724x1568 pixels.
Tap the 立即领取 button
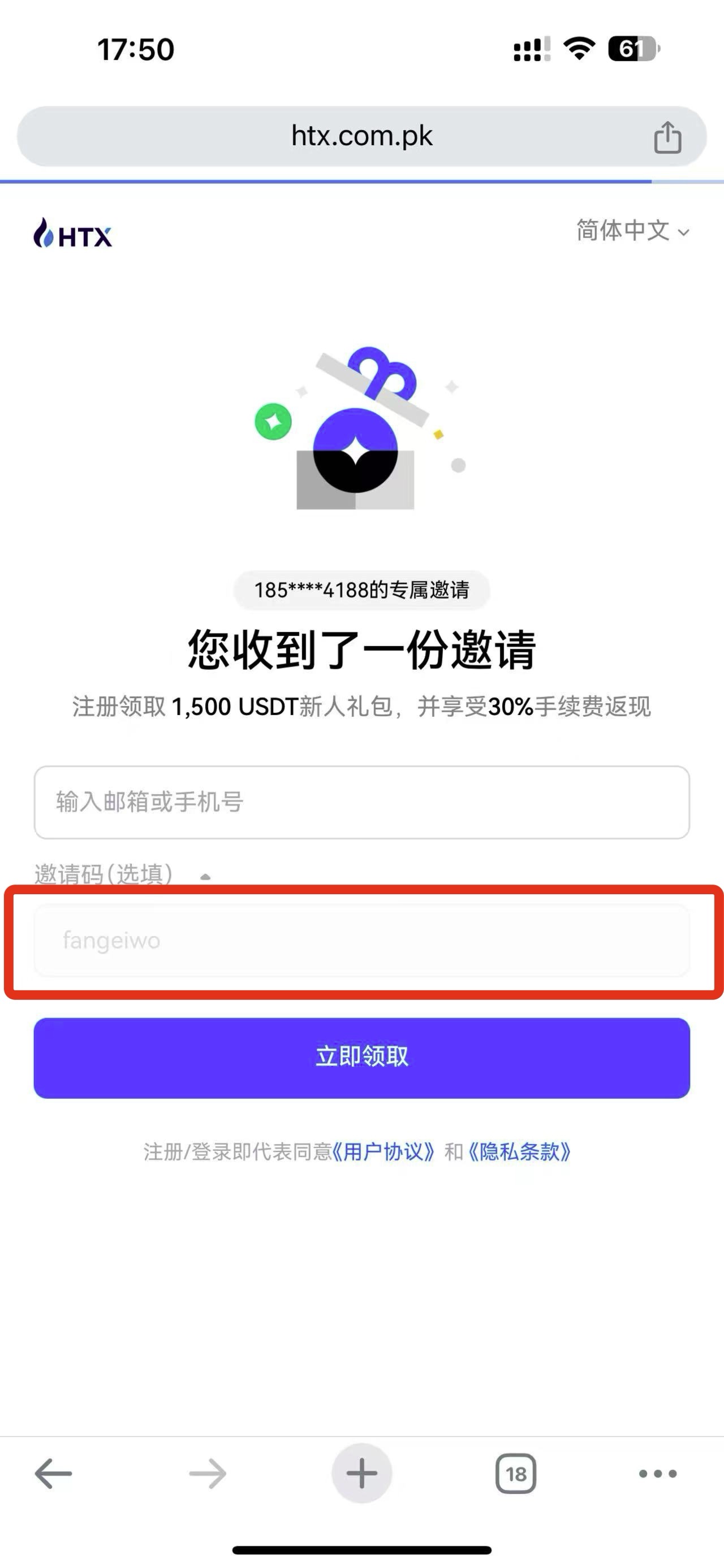(x=361, y=1058)
